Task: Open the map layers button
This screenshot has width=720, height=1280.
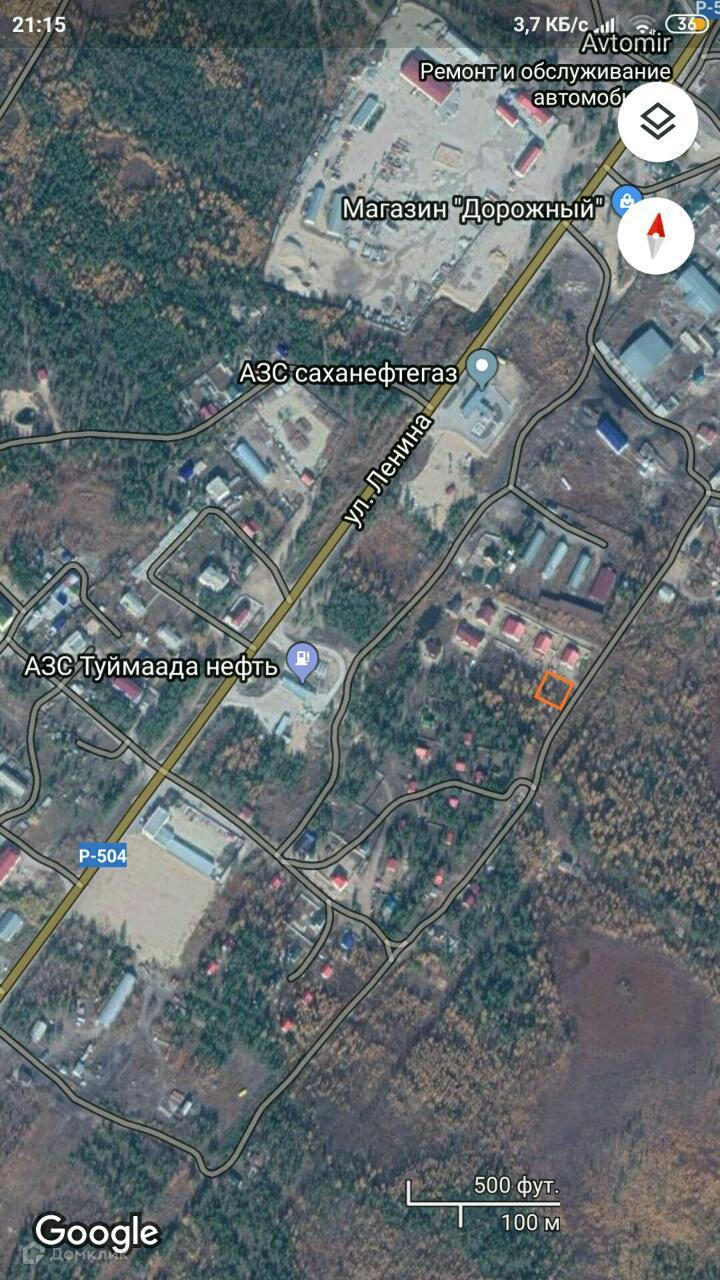Action: tap(657, 122)
